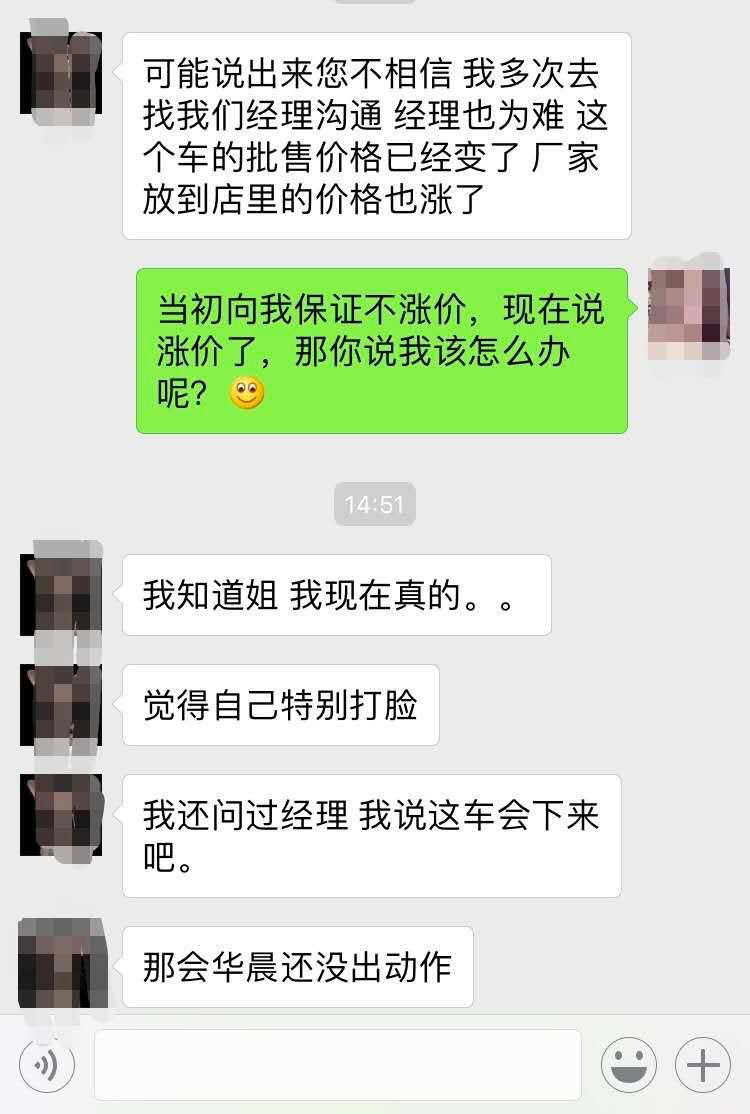The height and width of the screenshot is (1114, 750).
Task: Focus the message text field
Action: [338, 1065]
